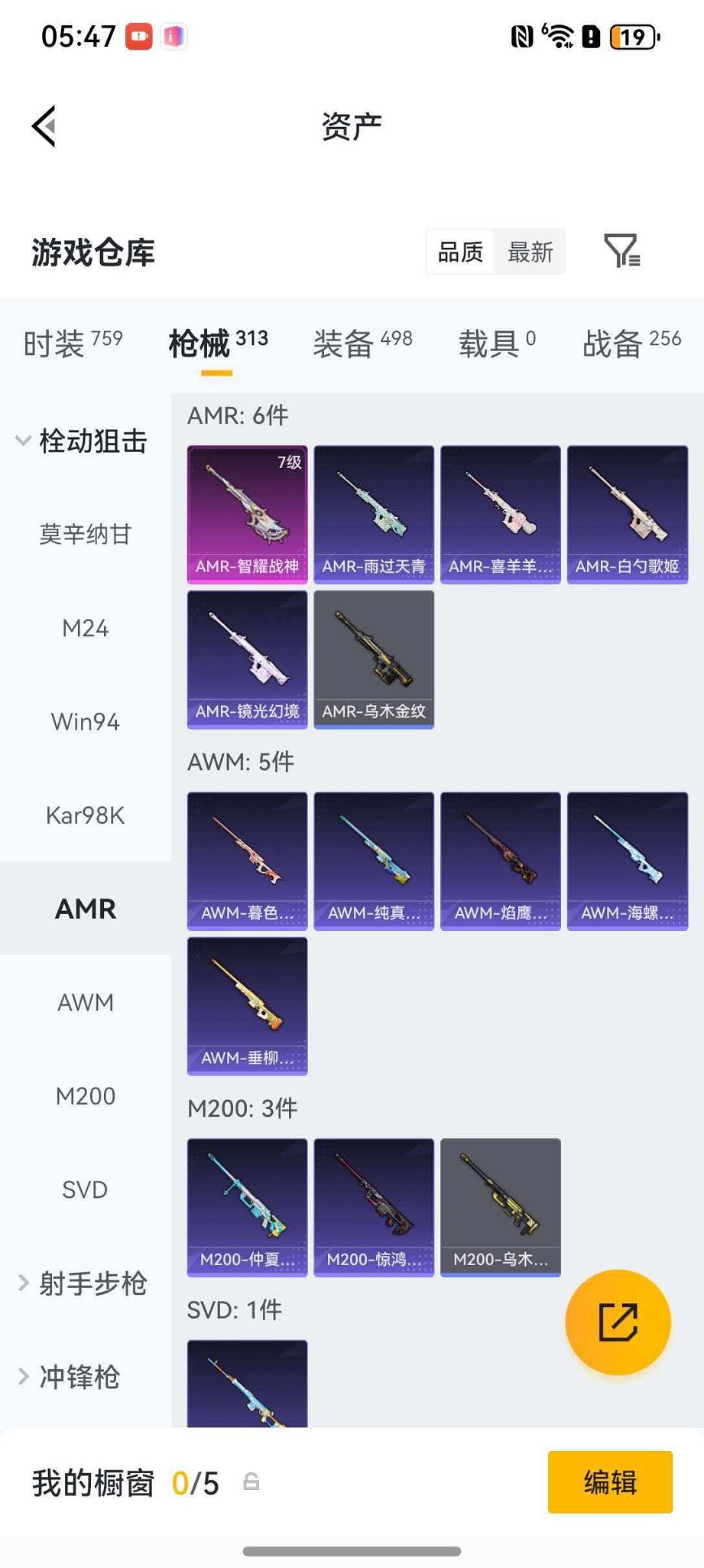View the AMR-乌木金纹 skin
Viewport: 704px width, 1568px height.
[374, 659]
